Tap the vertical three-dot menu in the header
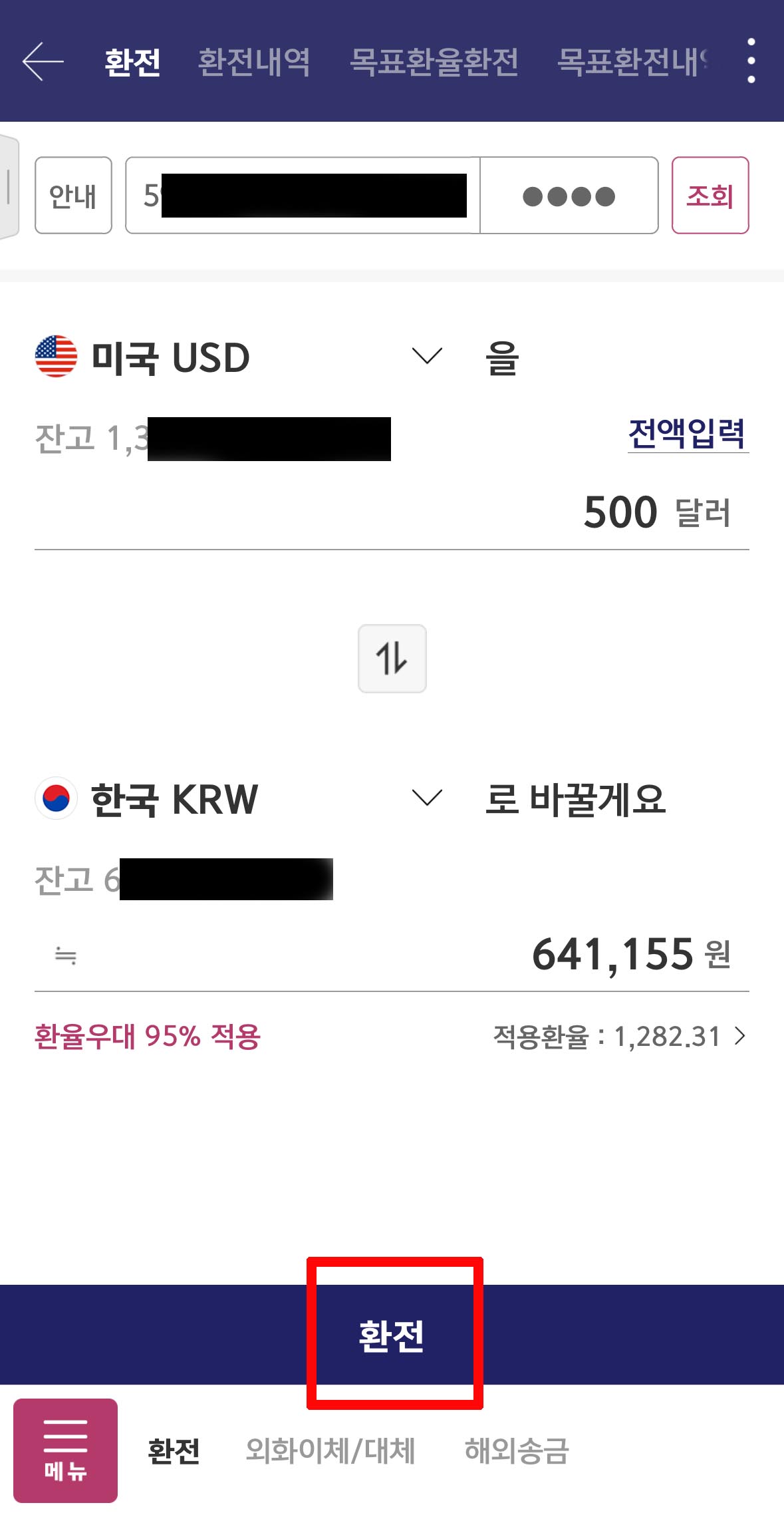 pos(750,60)
